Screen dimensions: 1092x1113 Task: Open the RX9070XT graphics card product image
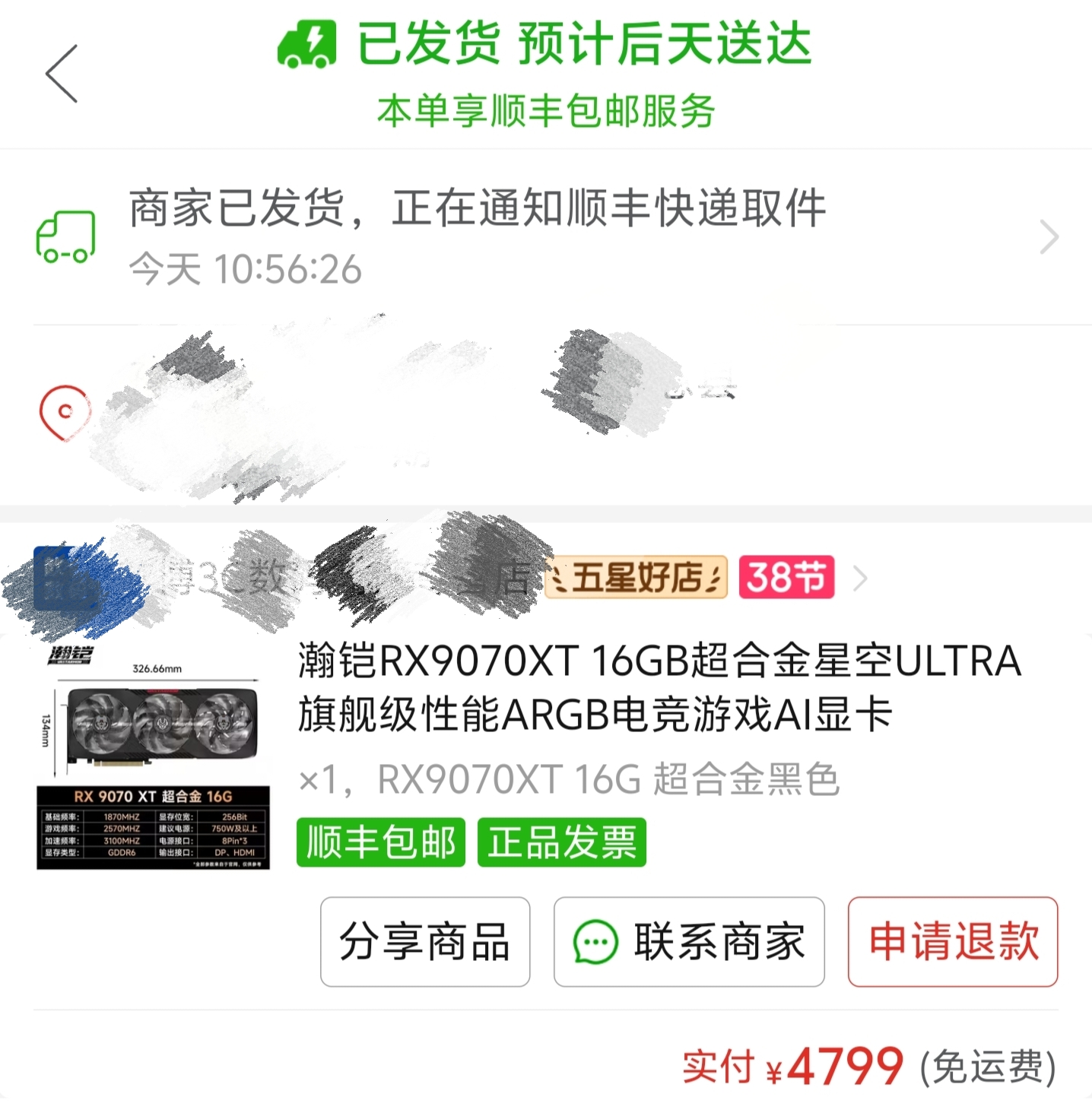[153, 757]
